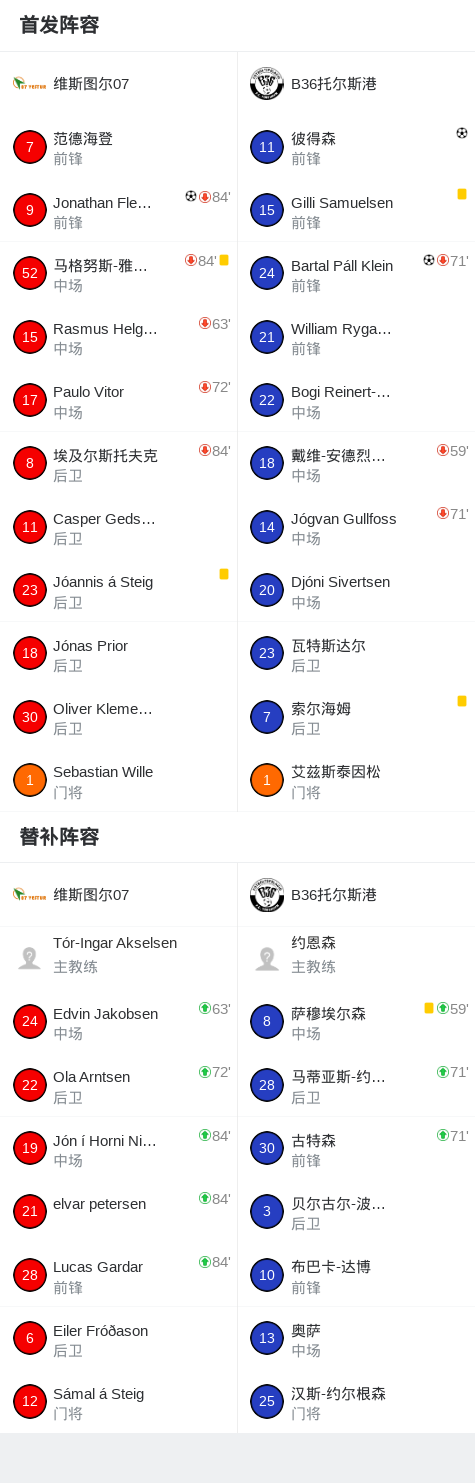
Task: Open Paulo Vitor's profile
Action: [x=118, y=400]
